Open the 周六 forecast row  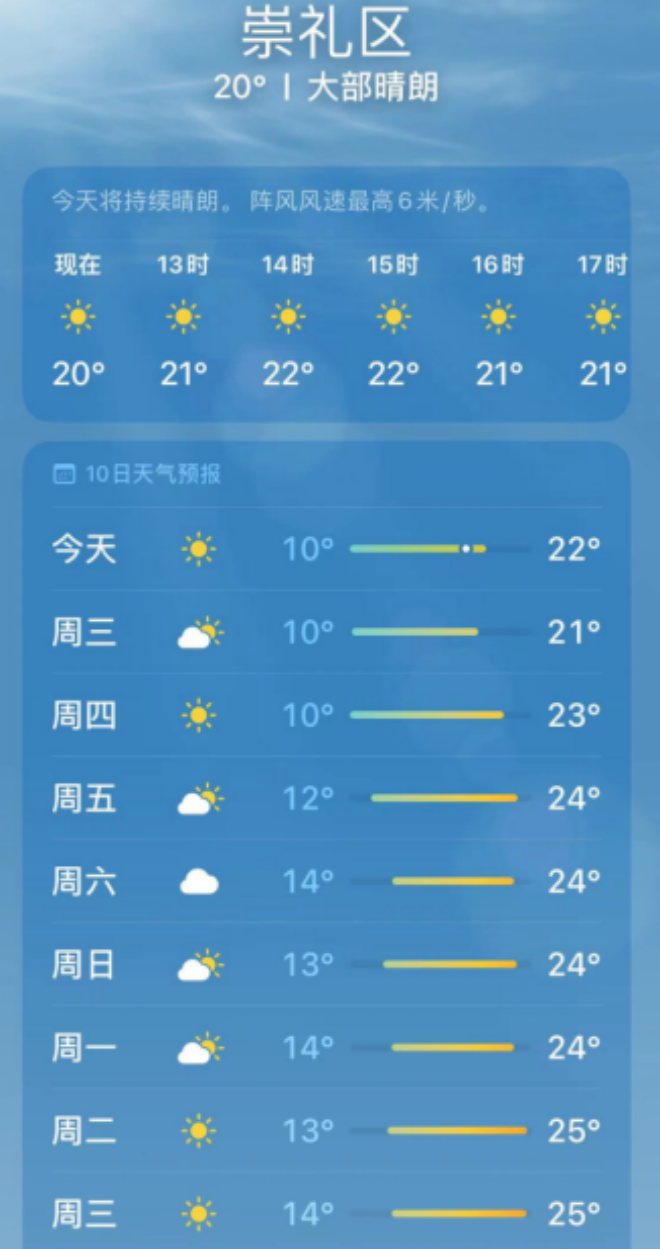click(326, 881)
